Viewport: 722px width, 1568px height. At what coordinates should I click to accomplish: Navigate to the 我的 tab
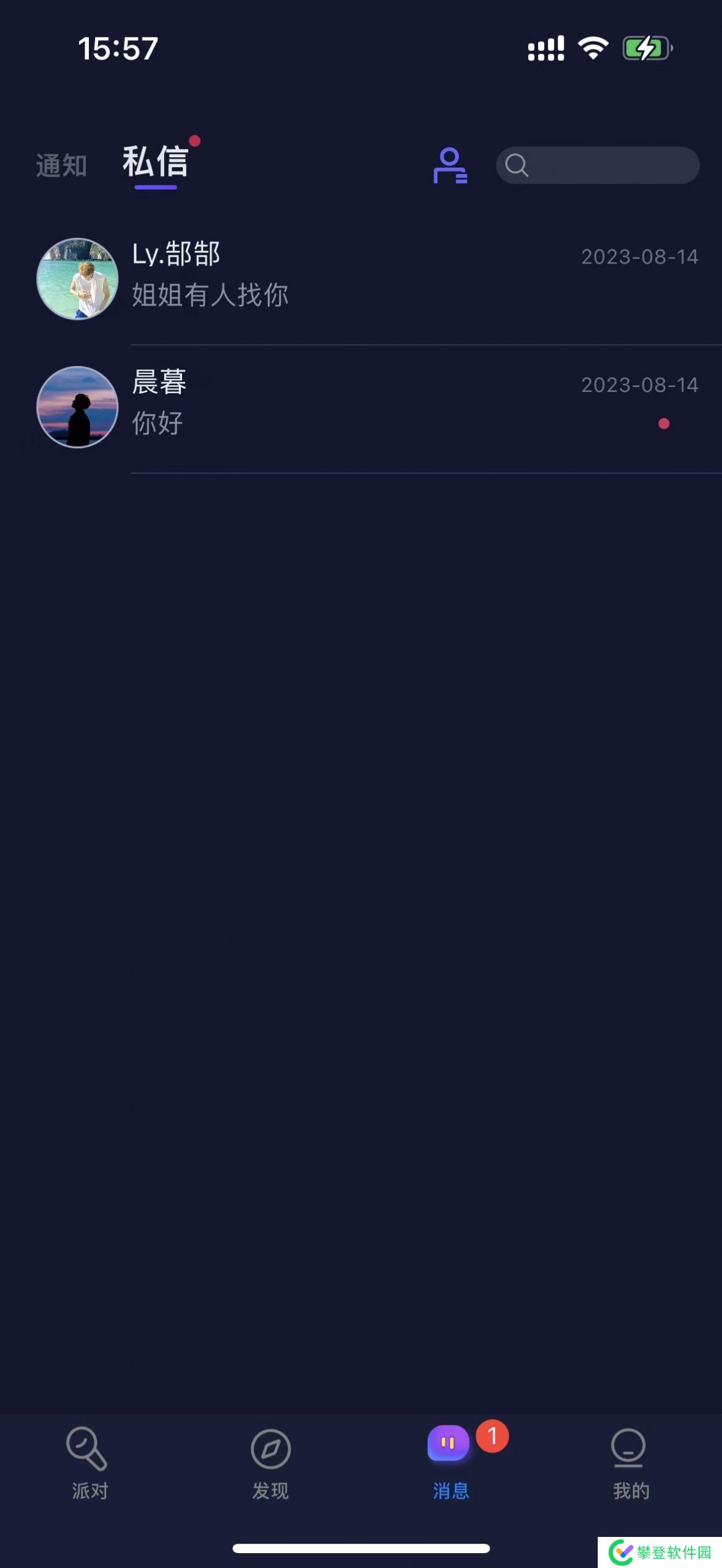point(631,1462)
